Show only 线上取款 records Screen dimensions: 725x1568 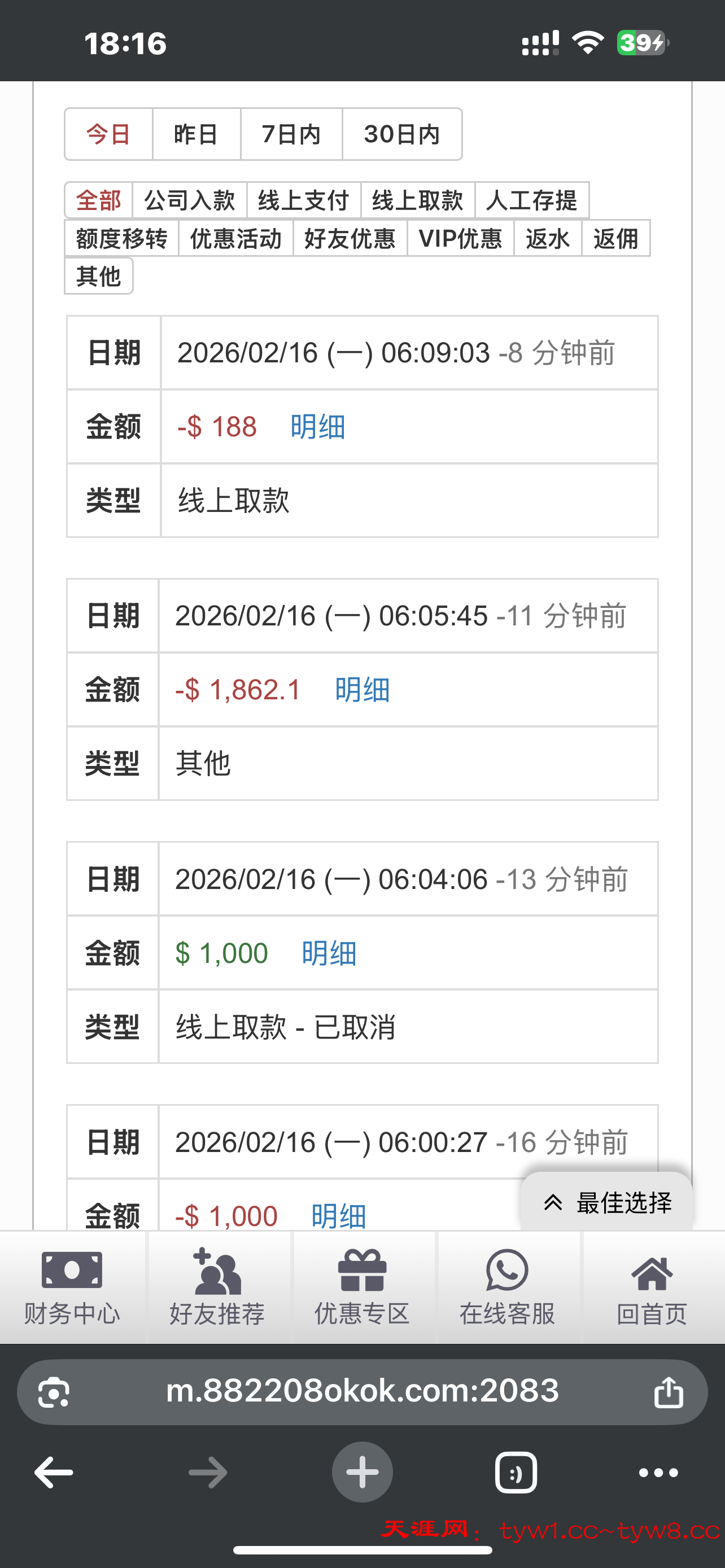418,200
